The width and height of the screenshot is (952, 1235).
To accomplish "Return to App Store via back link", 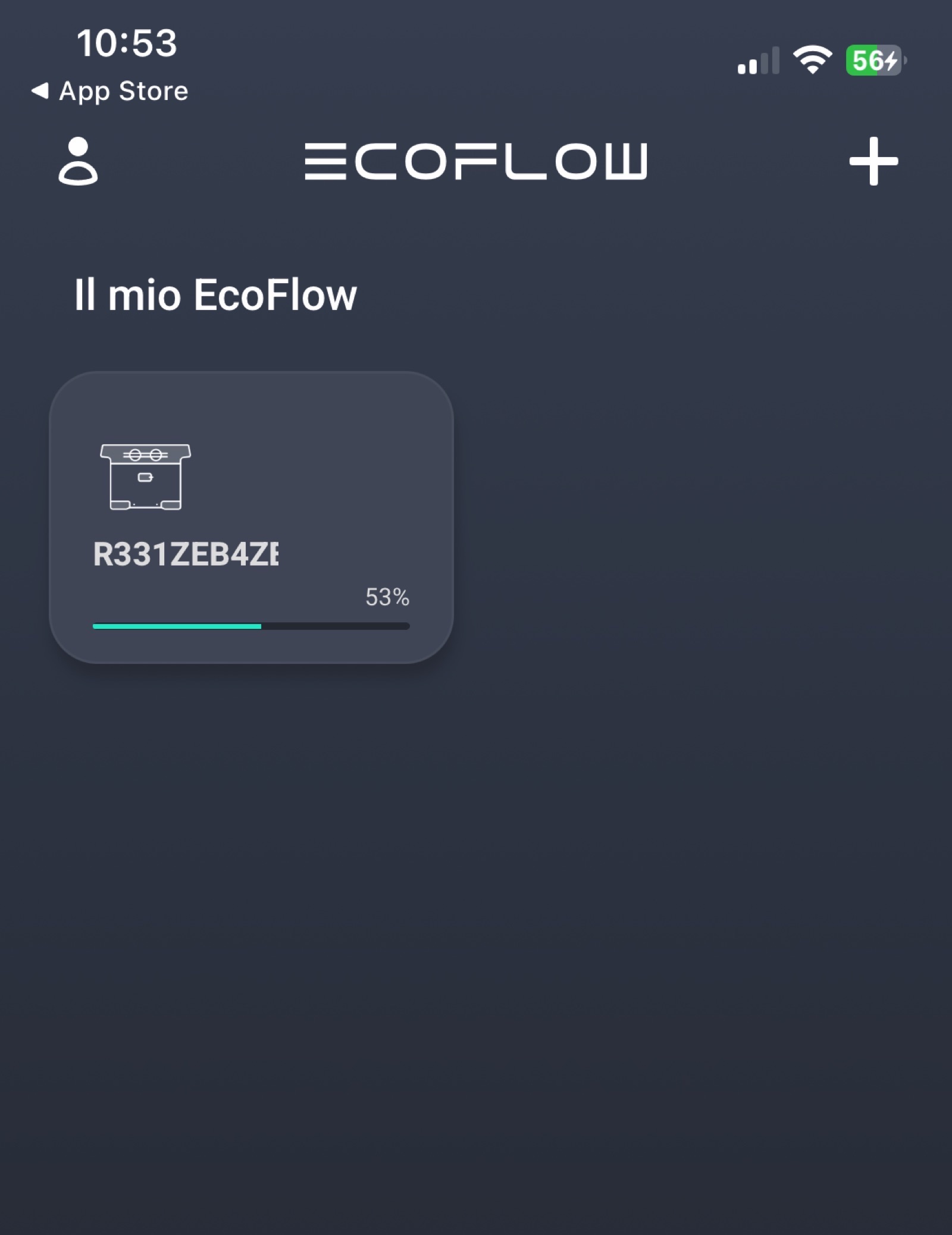I will pos(110,91).
